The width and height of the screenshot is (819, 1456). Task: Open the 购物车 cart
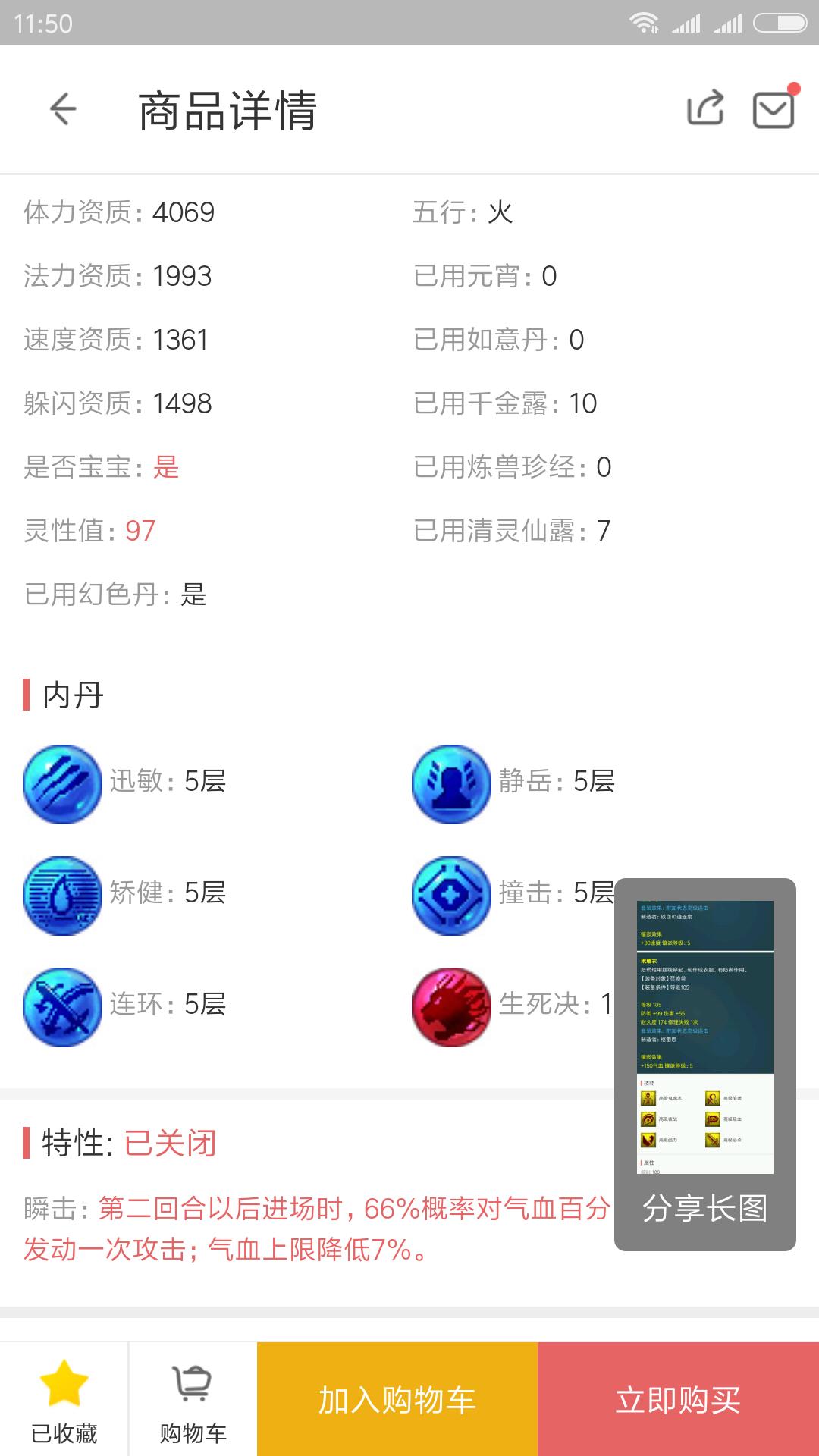(x=193, y=1399)
